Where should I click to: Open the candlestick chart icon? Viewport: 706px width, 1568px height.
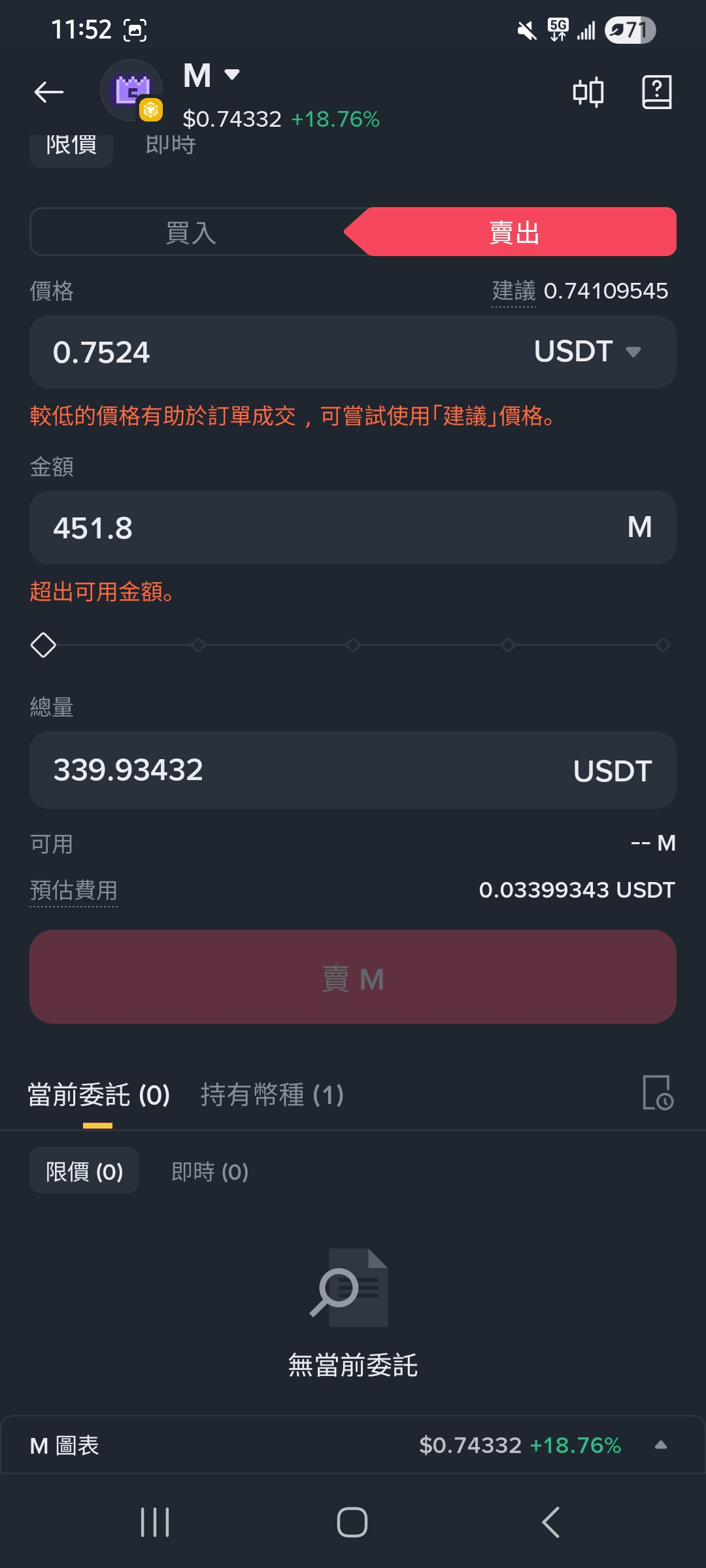tap(588, 92)
